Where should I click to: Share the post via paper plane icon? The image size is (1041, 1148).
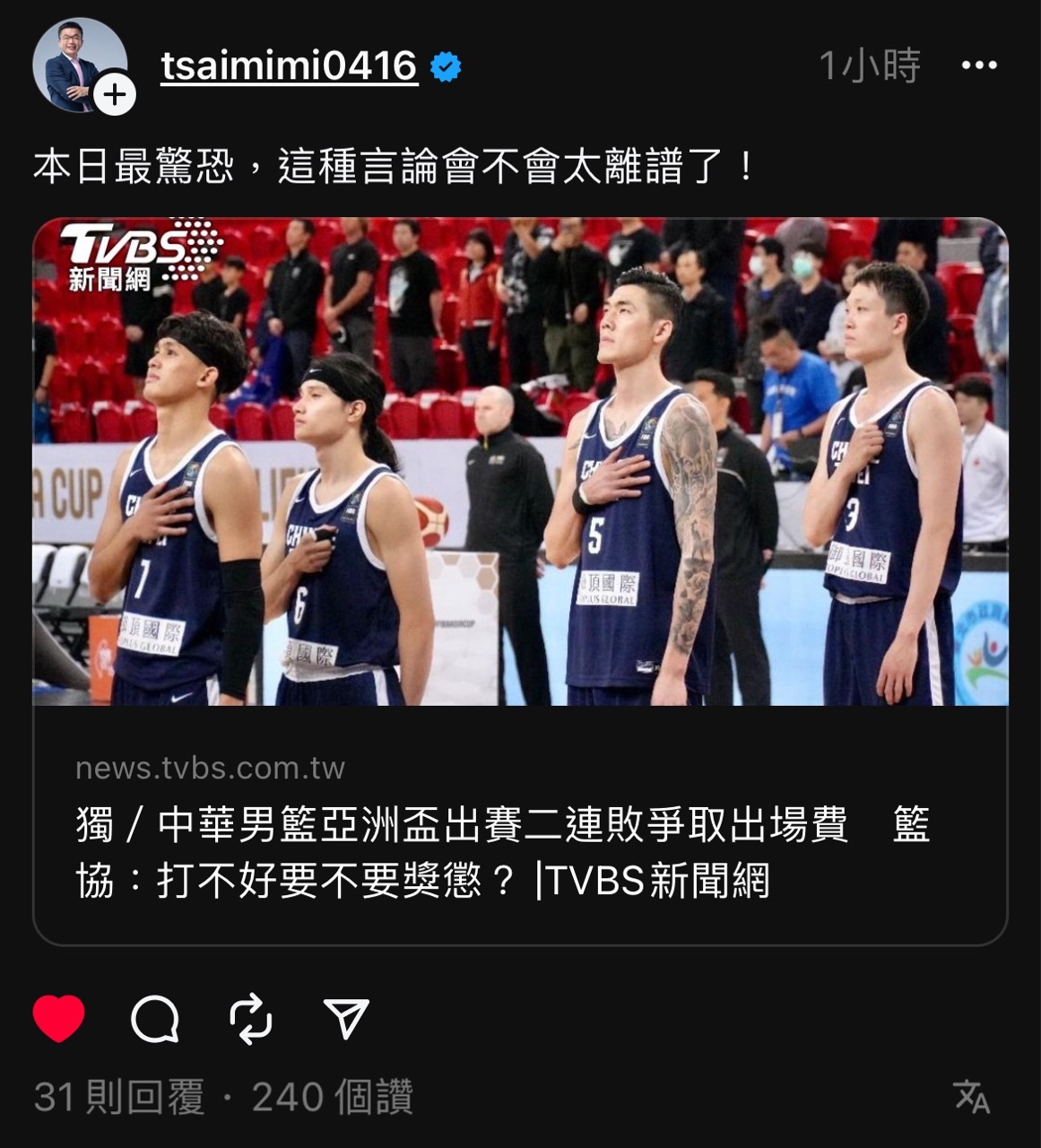click(346, 1019)
